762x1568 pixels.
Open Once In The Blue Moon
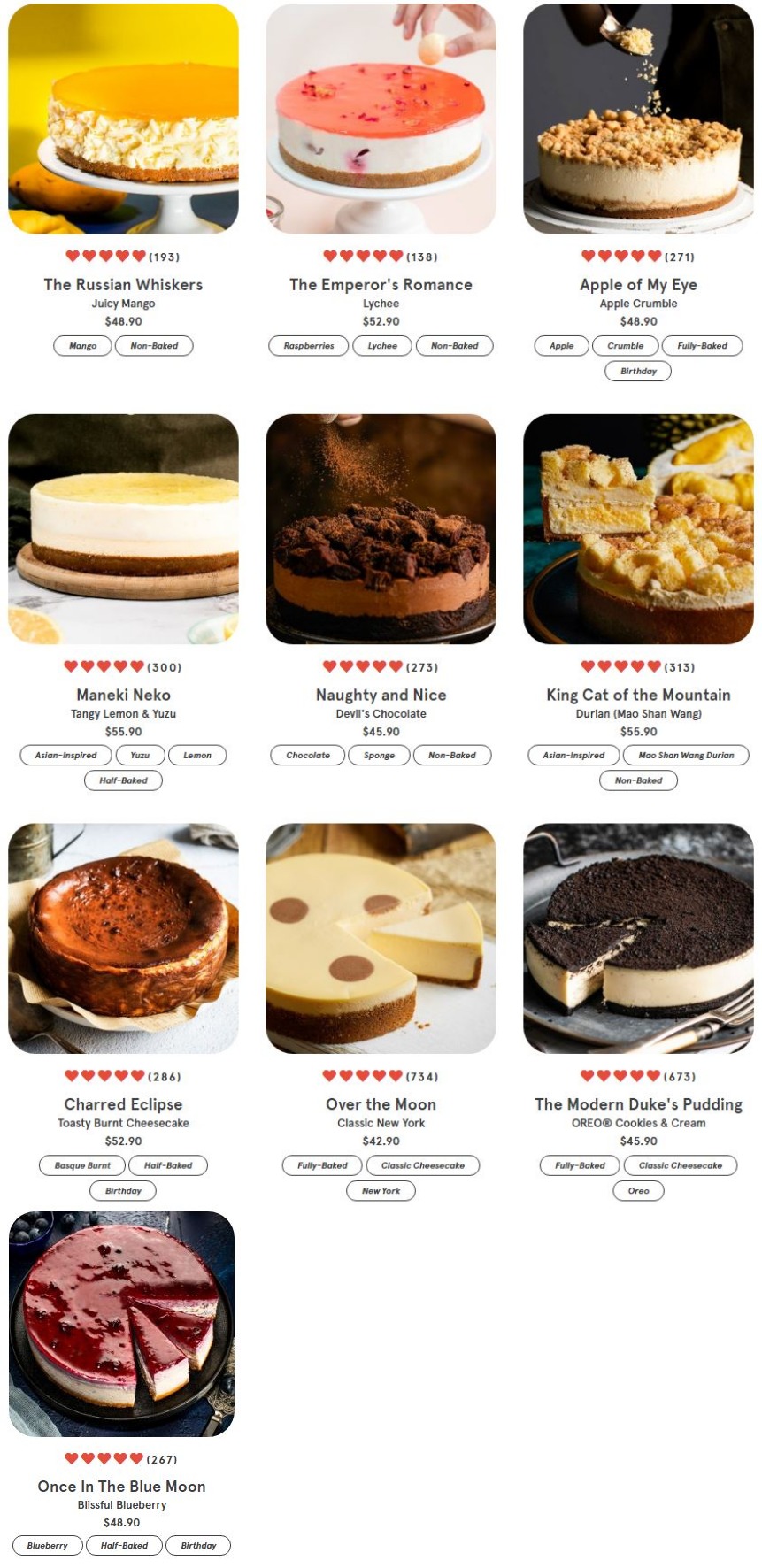point(121,1486)
